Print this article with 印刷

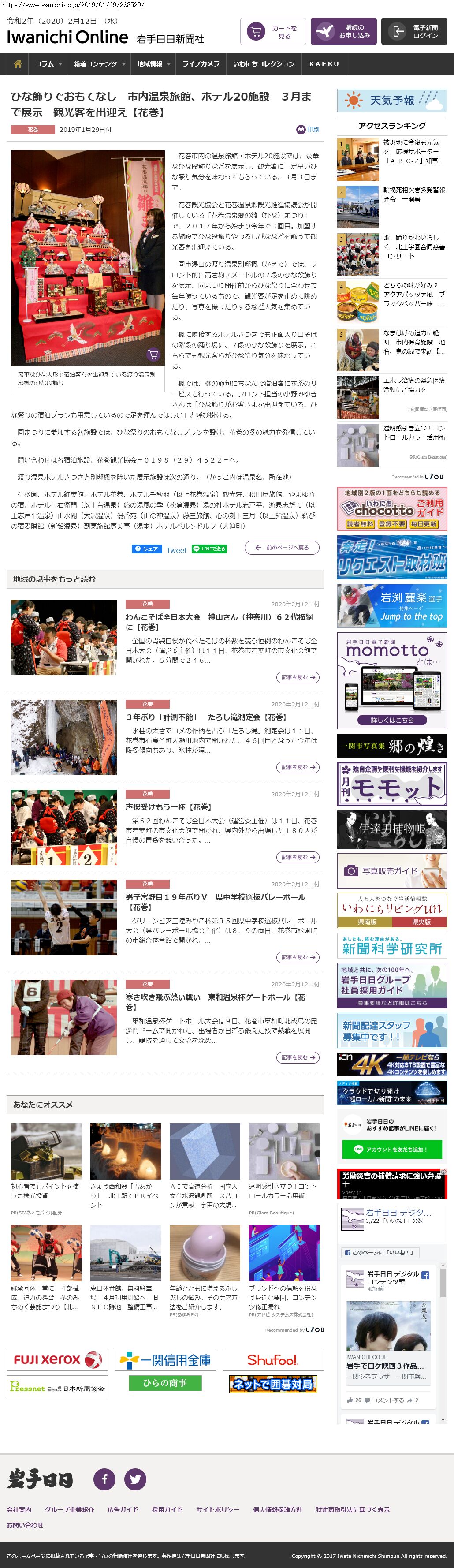(308, 130)
